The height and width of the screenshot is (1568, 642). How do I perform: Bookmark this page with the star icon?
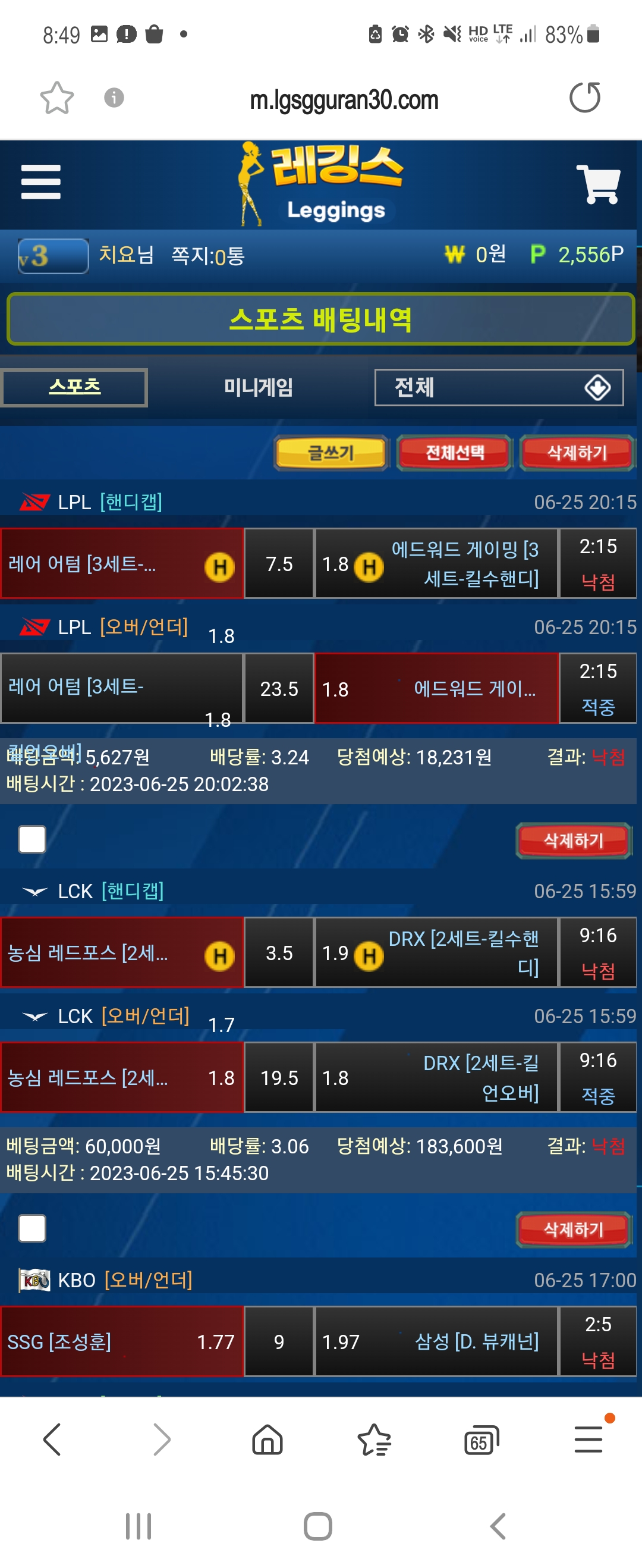click(56, 98)
